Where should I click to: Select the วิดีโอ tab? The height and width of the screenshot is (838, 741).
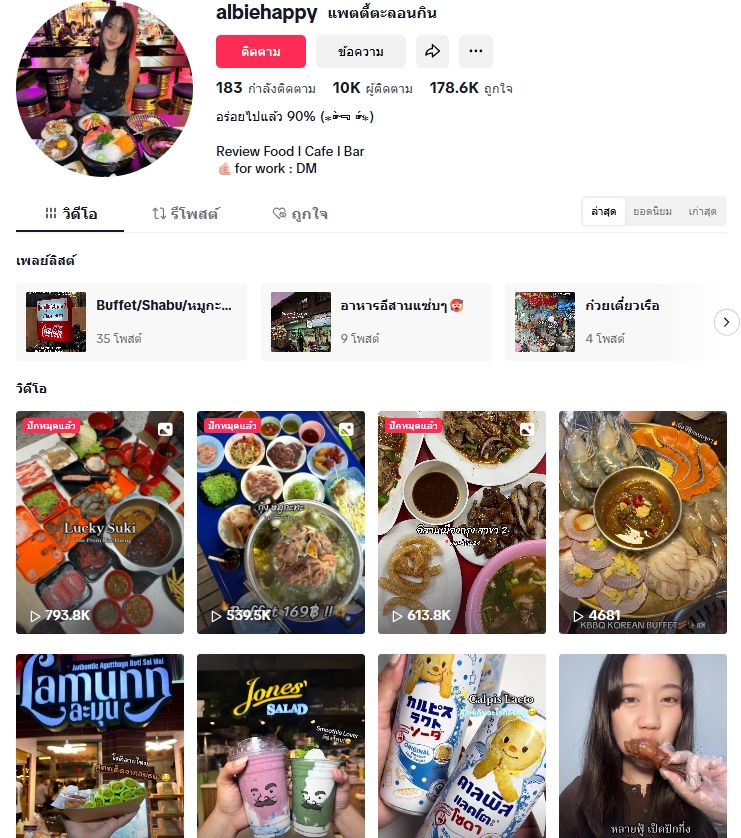[x=70, y=213]
